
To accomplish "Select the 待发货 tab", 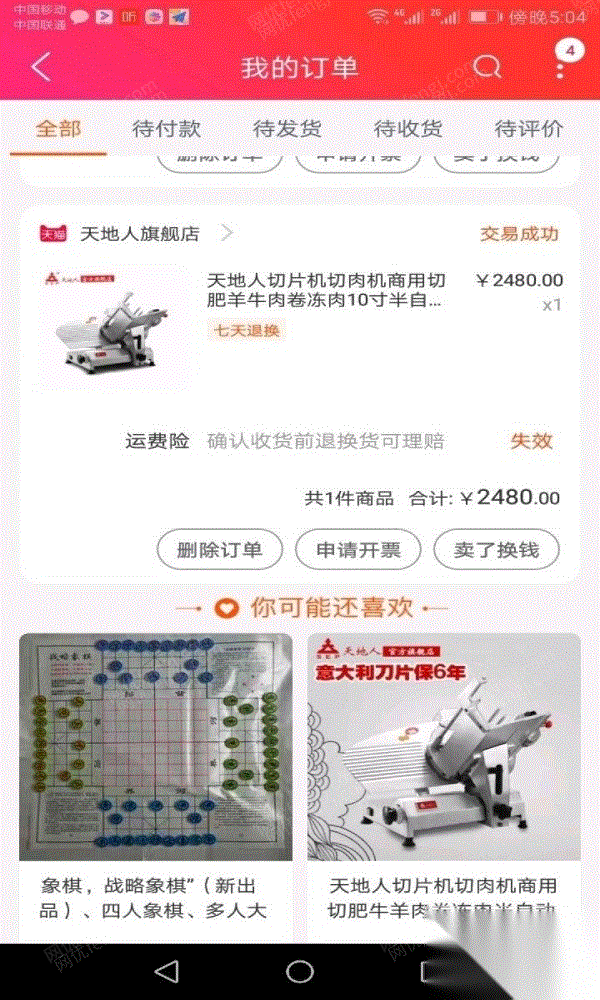I will click(287, 129).
